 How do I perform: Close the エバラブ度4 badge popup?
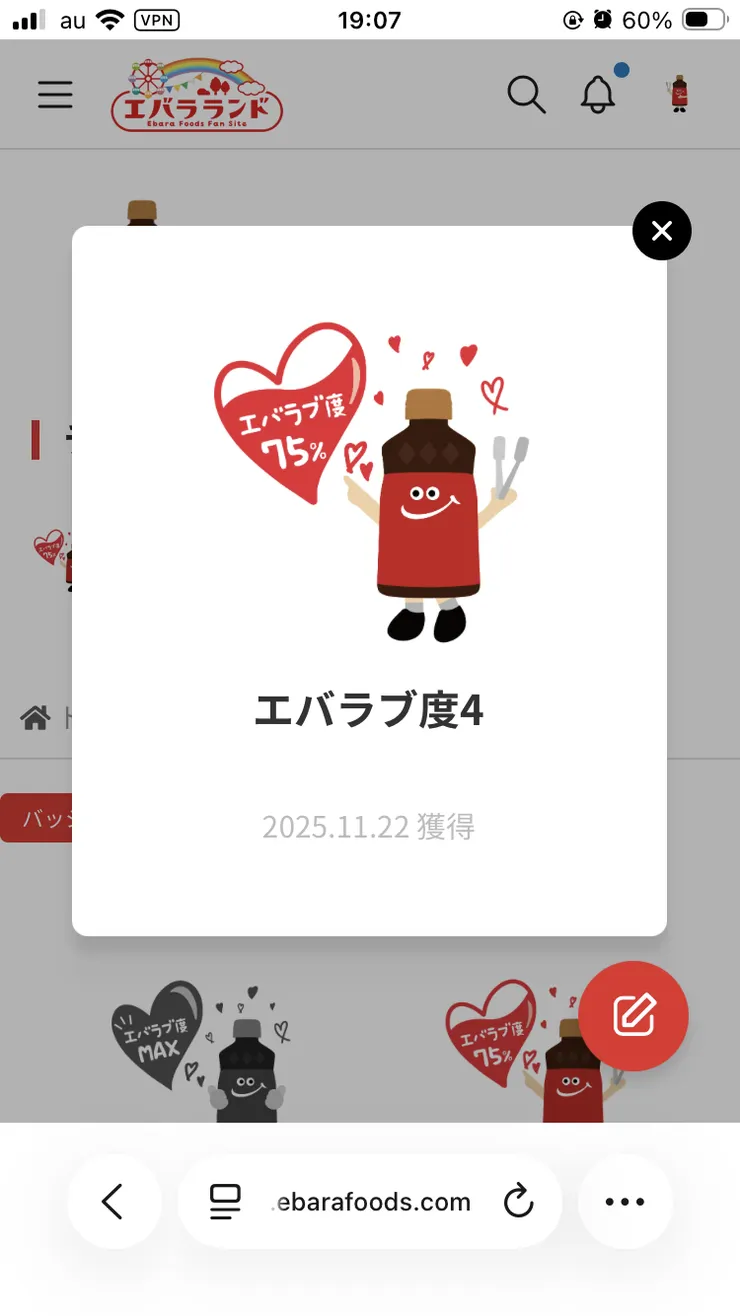tap(662, 231)
